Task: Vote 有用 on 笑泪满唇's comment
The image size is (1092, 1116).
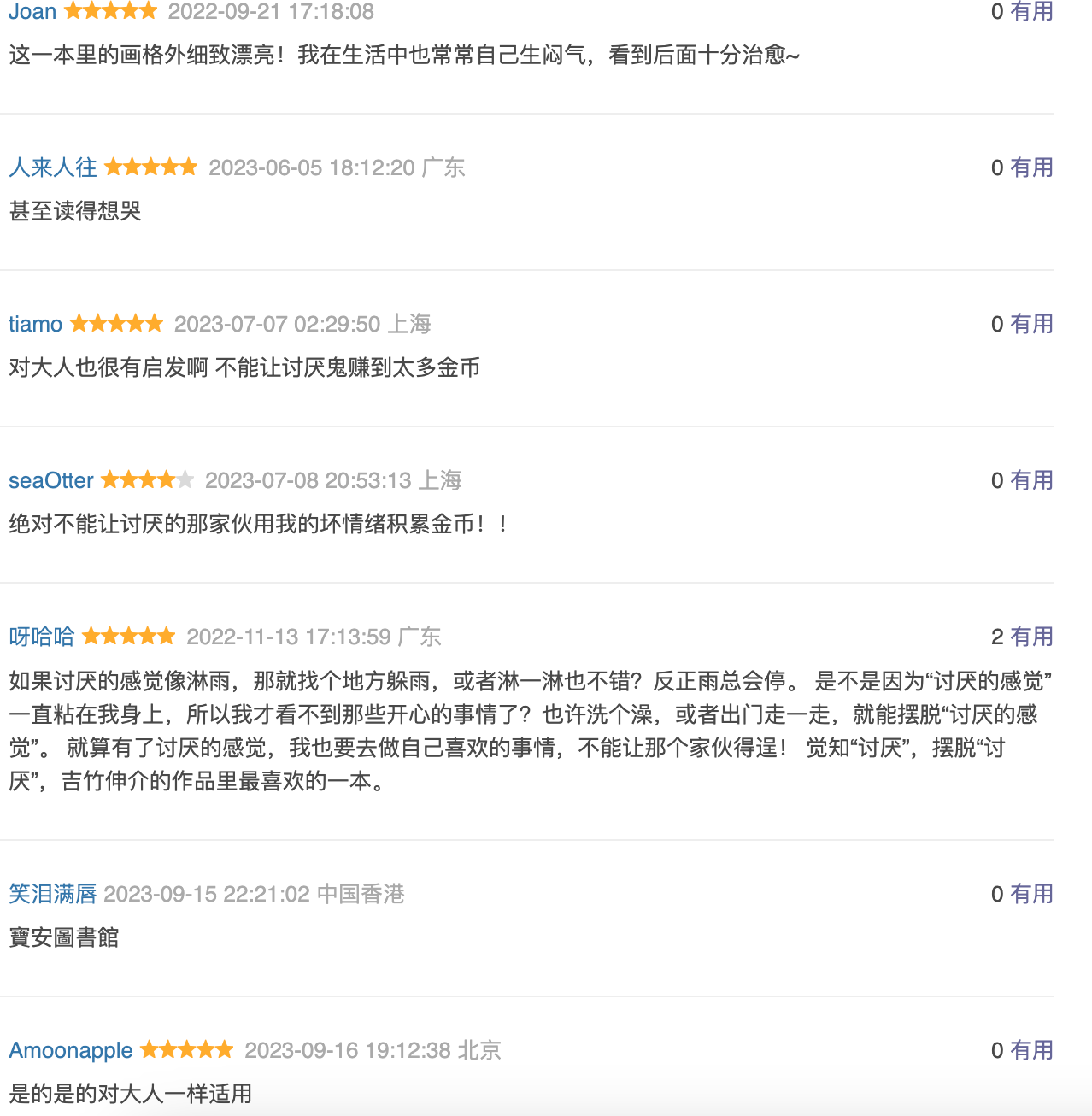Action: click(1031, 894)
